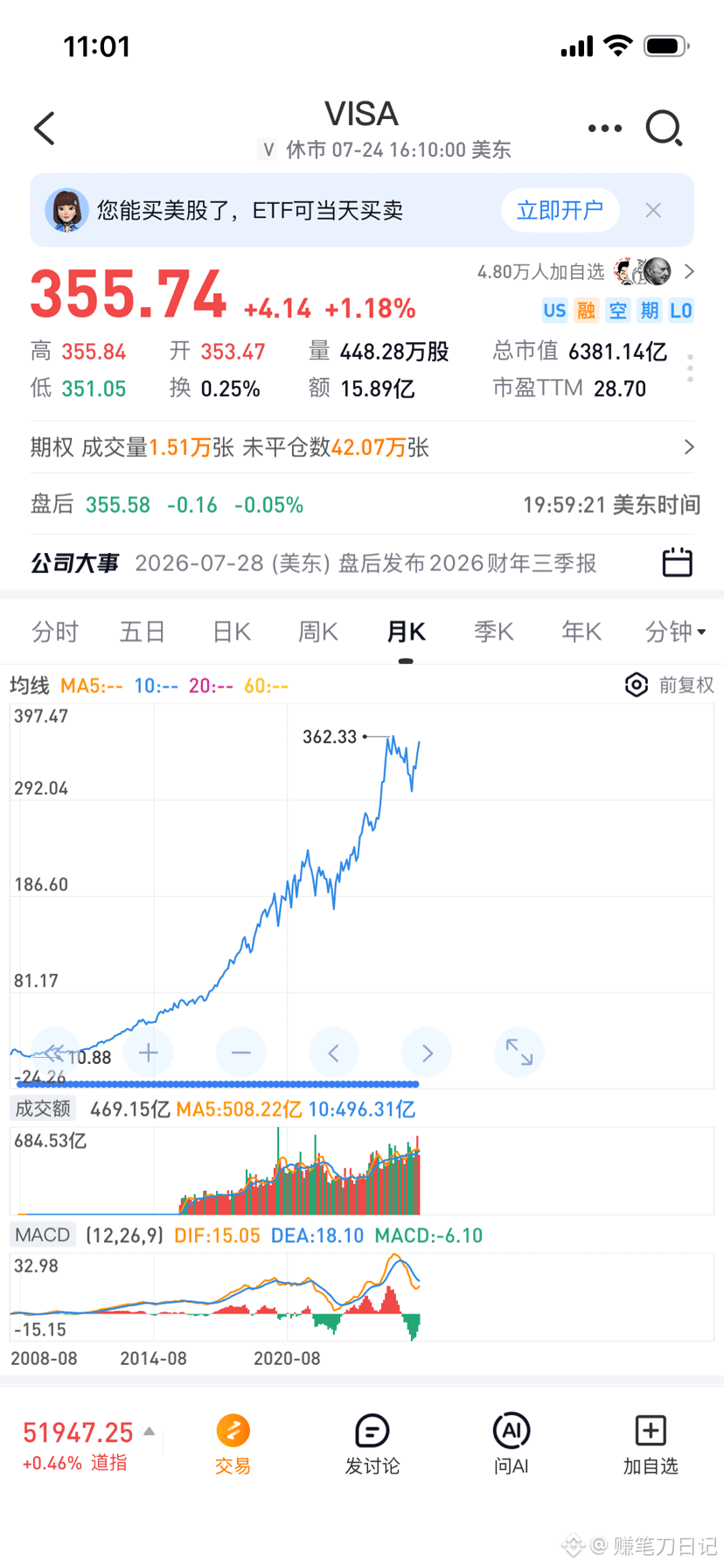Image resolution: width=724 pixels, height=1568 pixels.
Task: Open the 公司大事 calendar icon
Action: 677,562
